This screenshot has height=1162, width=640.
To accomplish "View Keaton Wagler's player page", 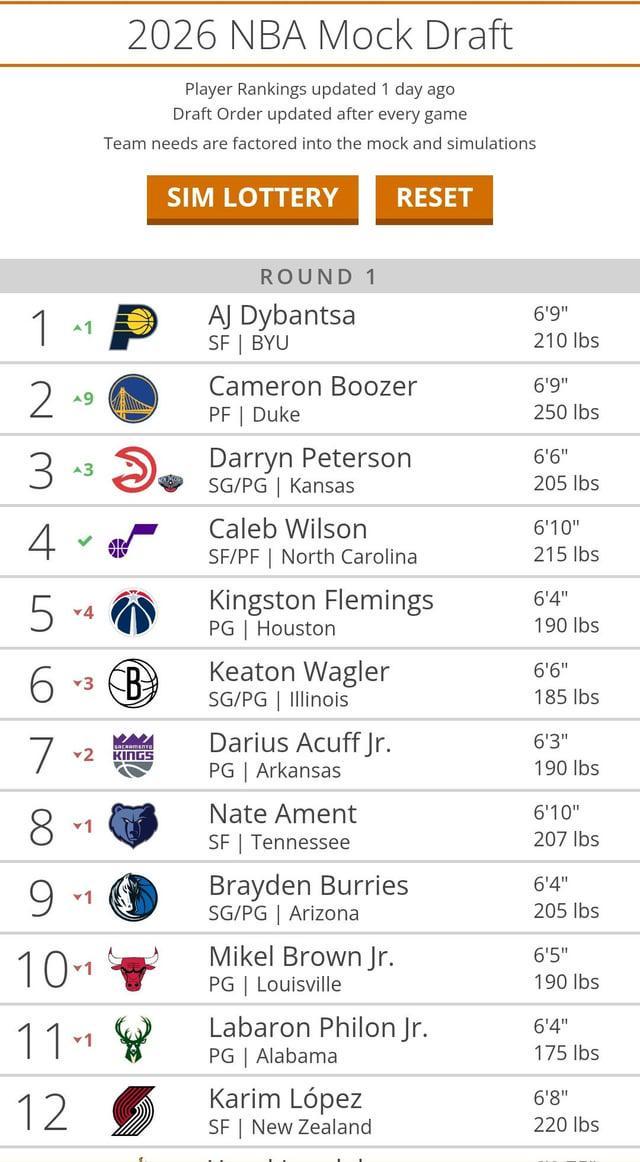I will coord(298,671).
